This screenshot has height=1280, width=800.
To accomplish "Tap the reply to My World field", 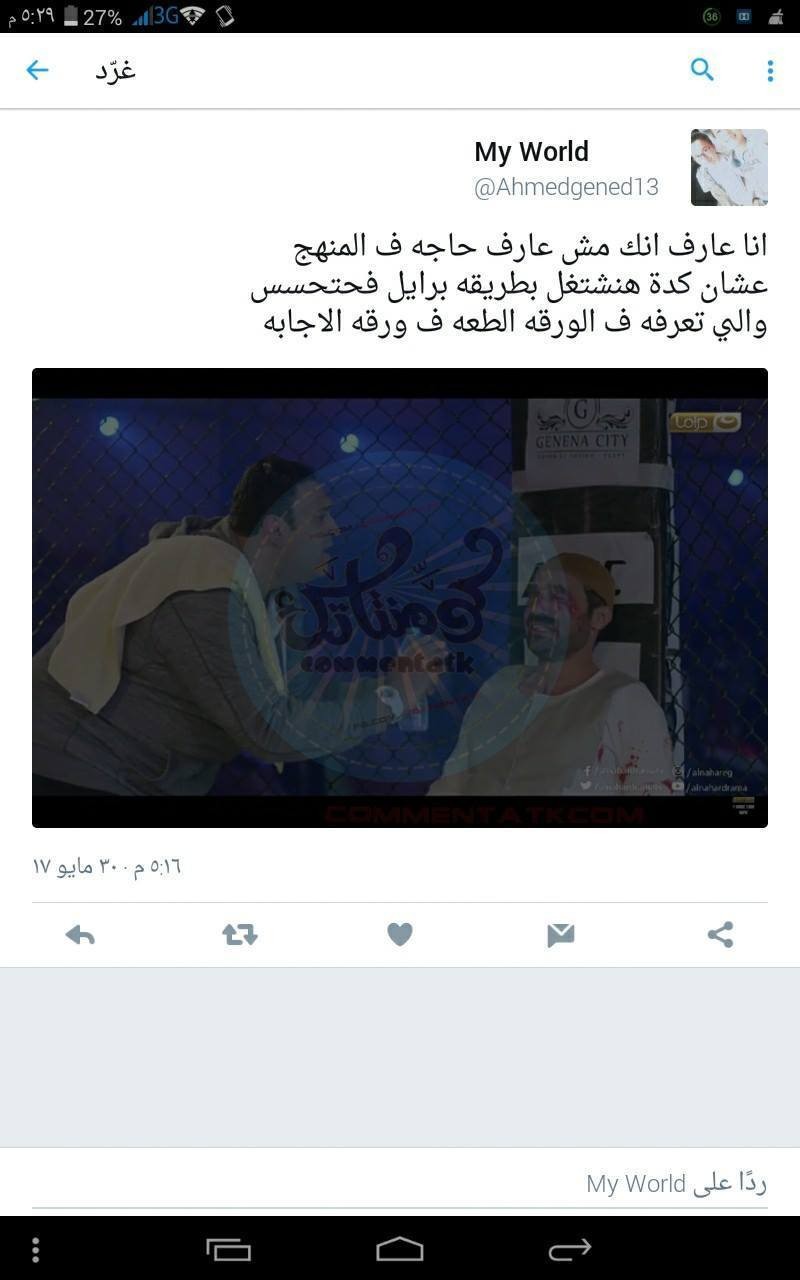I will pyautogui.click(x=400, y=1184).
